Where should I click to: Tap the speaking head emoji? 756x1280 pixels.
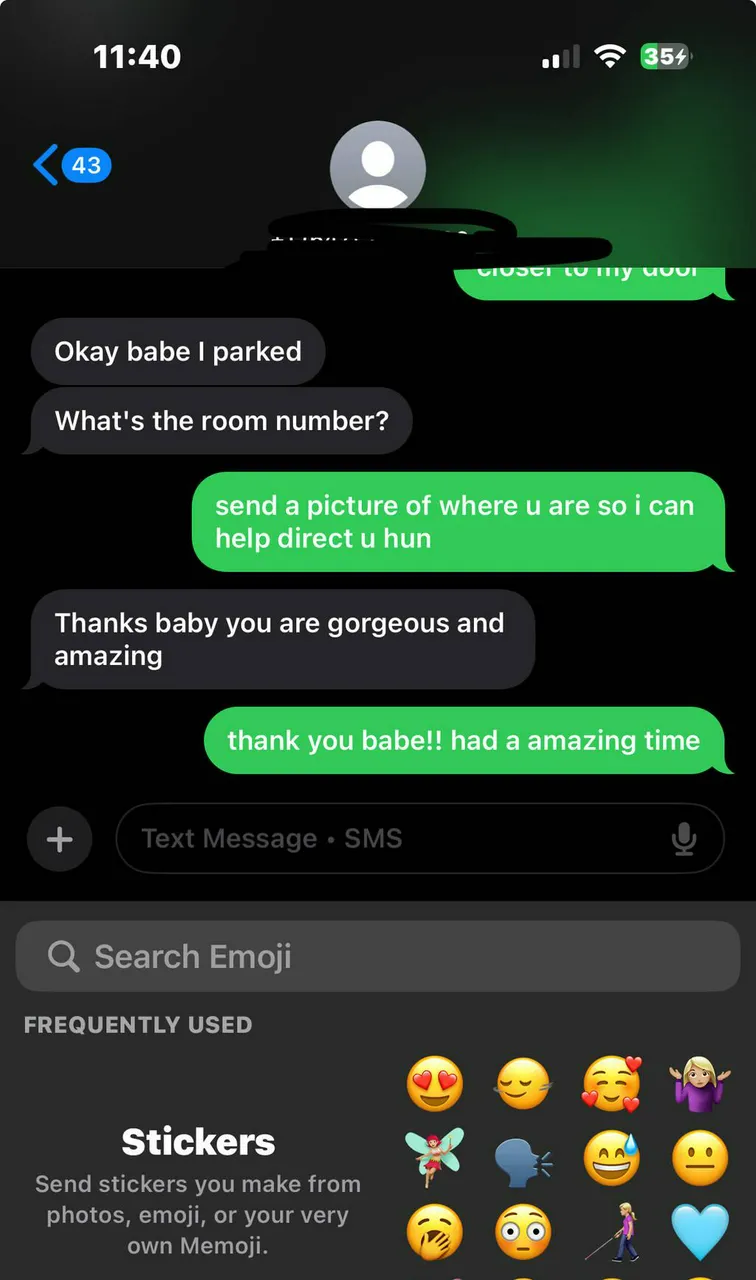tap(522, 1158)
